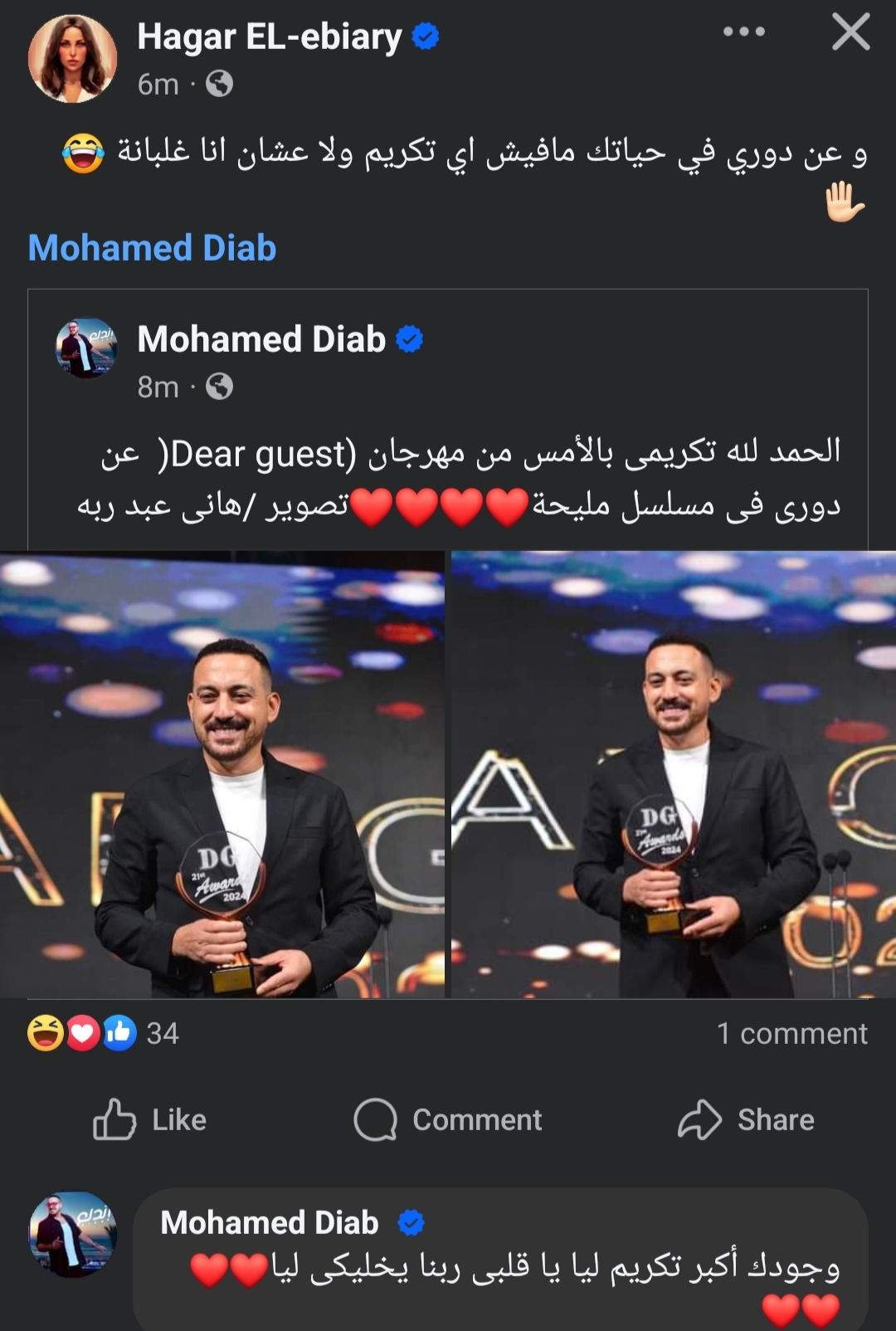View the left award photo
Screen dimensions: 896x1331
pos(222,773)
